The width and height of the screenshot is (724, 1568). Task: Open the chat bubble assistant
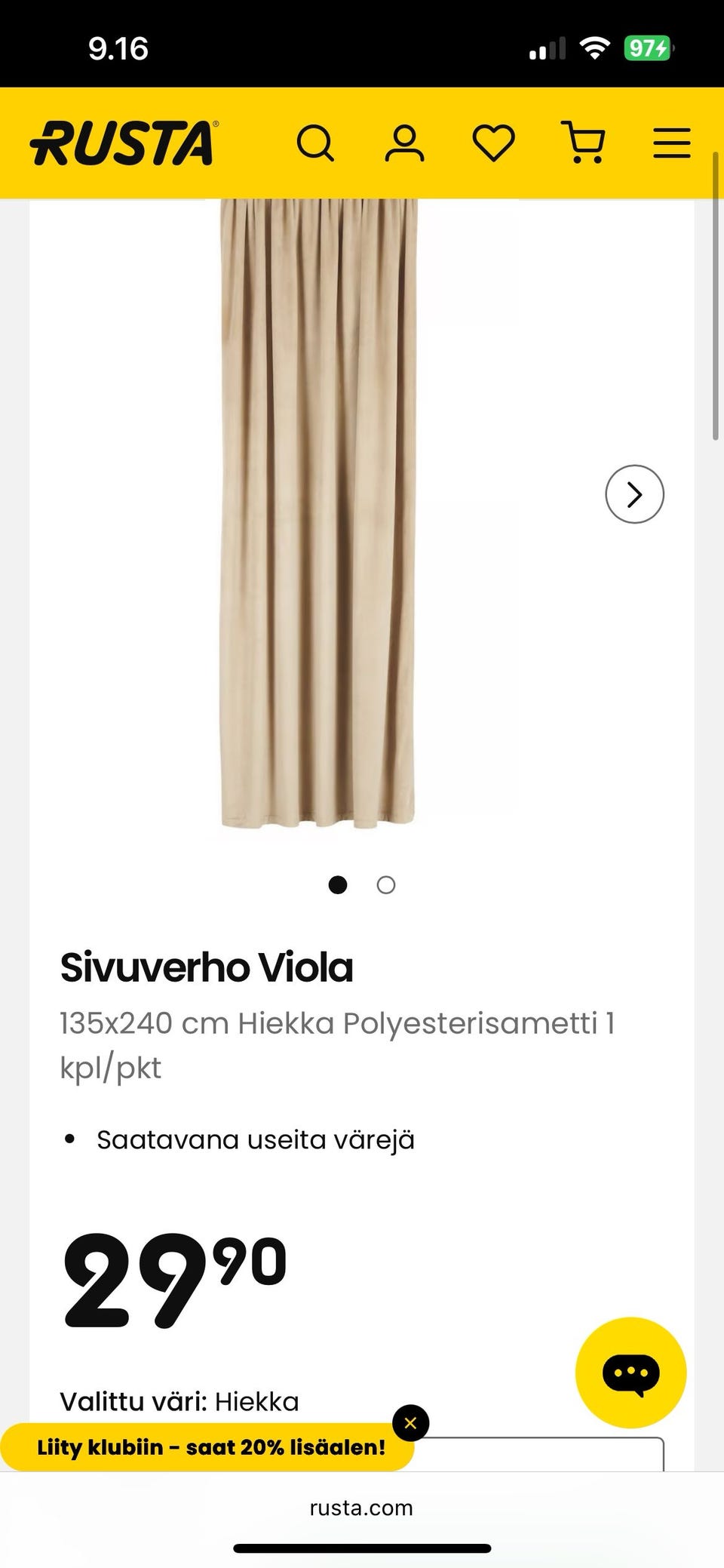[633, 1373]
